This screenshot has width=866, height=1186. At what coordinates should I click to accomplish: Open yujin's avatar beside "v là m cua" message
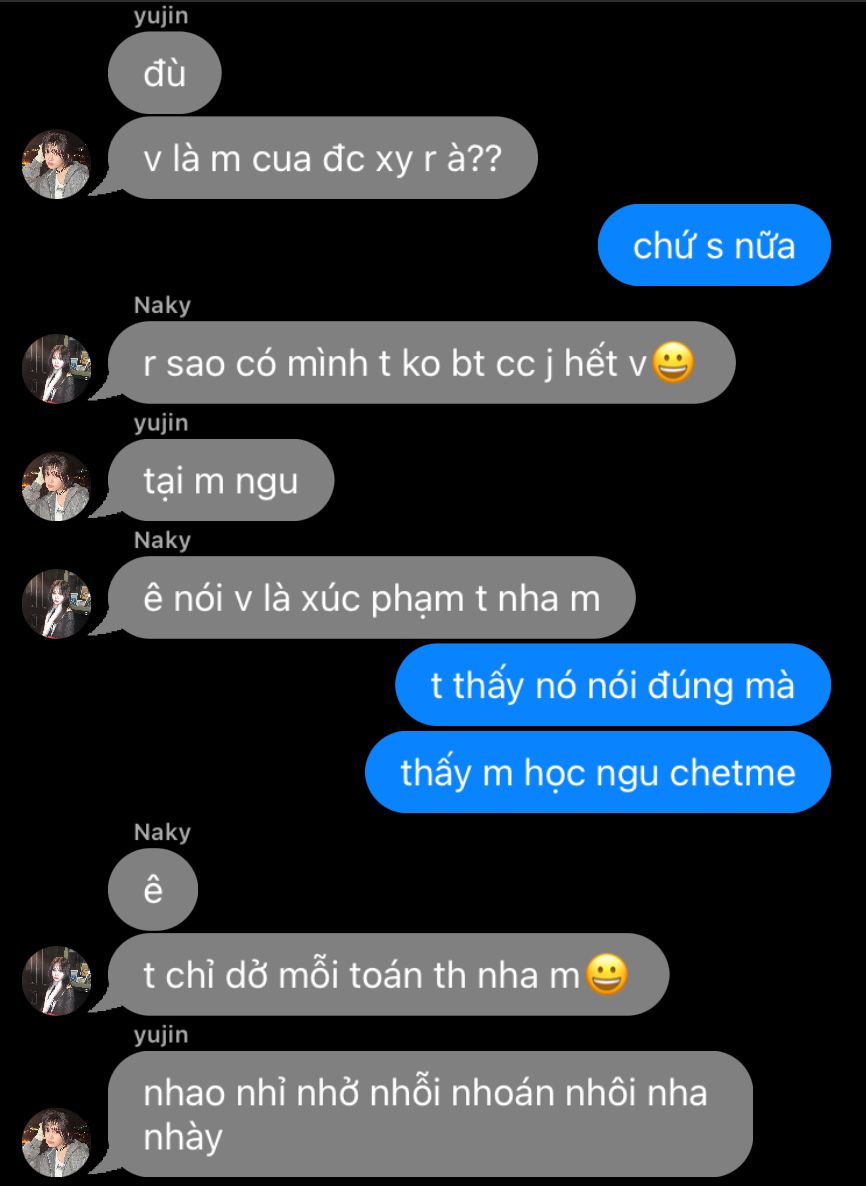pyautogui.click(x=57, y=164)
